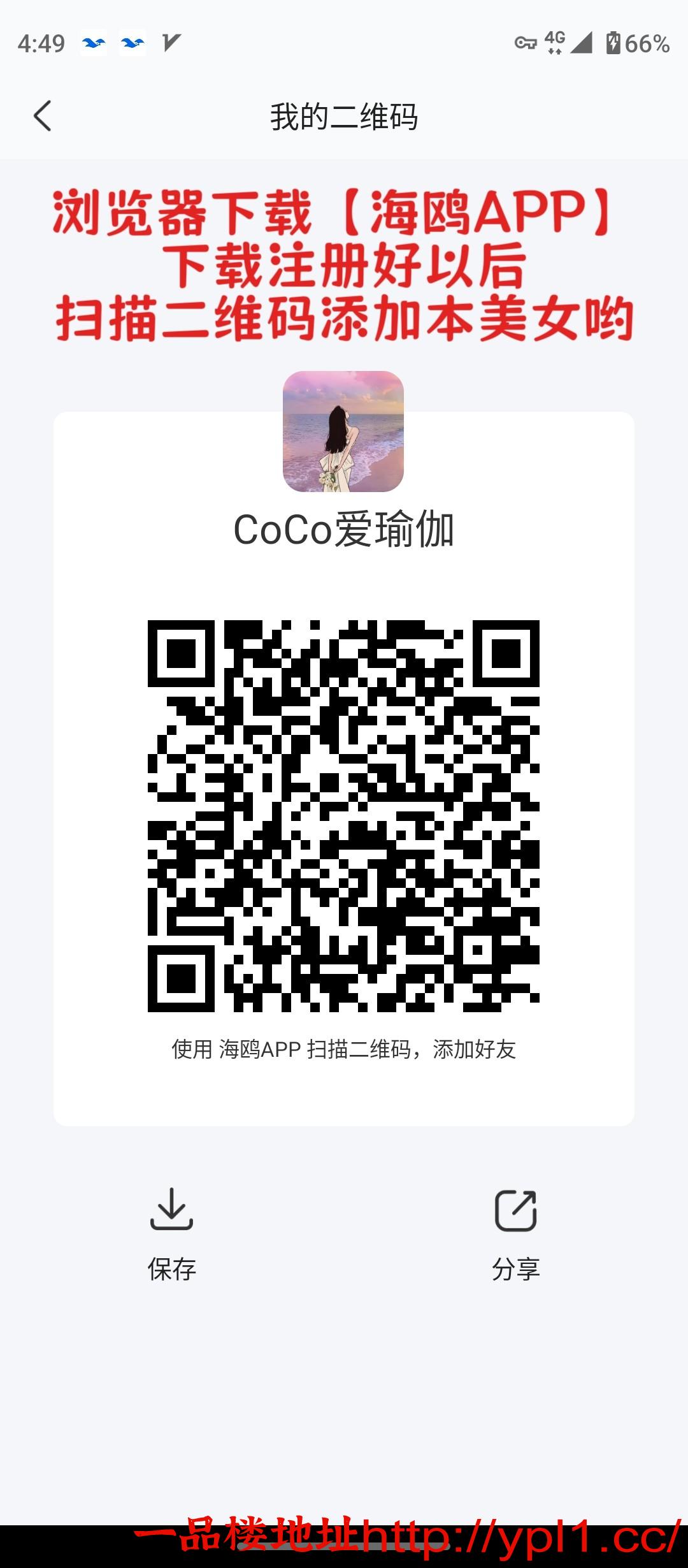The height and width of the screenshot is (1568, 688).
Task: Tap the 4G network indicator
Action: (555, 43)
